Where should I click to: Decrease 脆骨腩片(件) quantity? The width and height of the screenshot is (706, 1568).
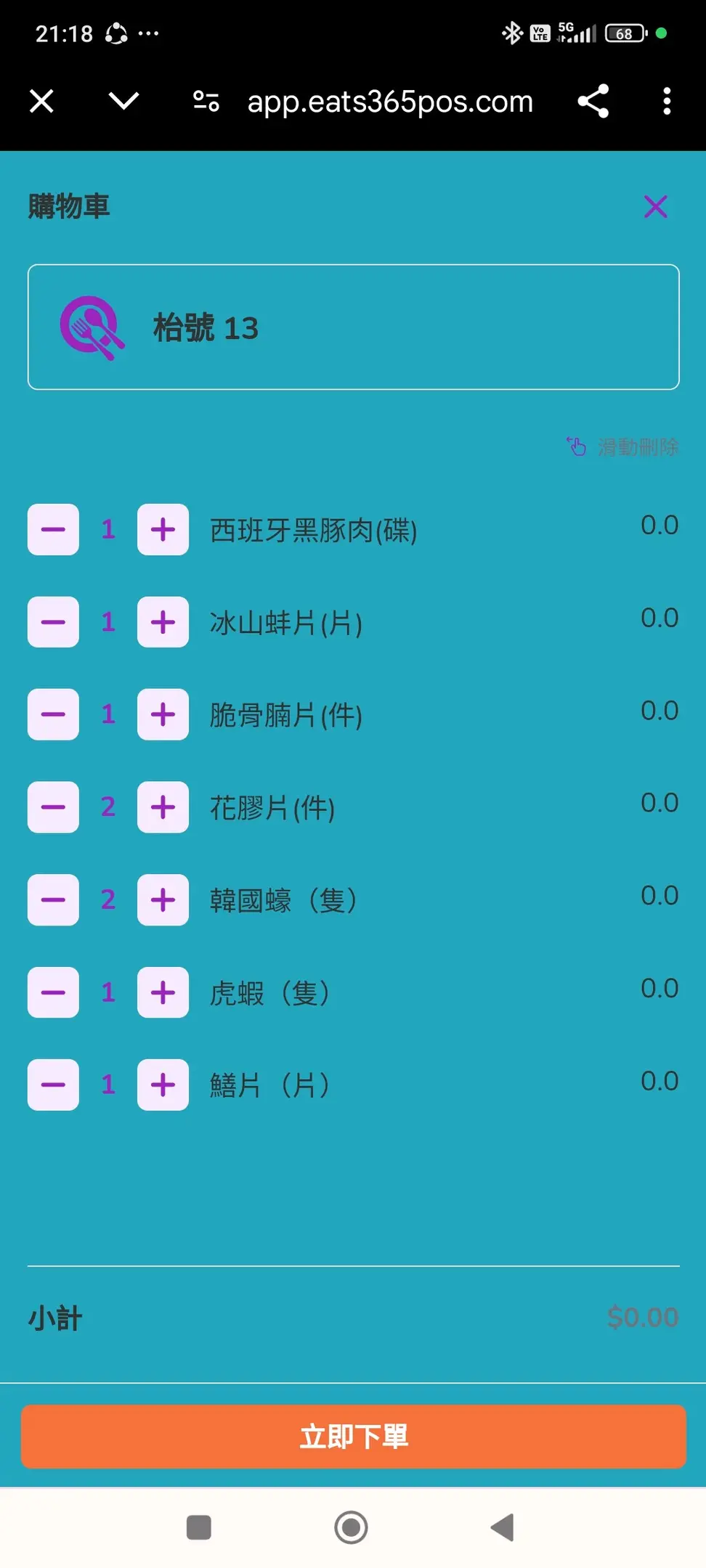pos(53,714)
